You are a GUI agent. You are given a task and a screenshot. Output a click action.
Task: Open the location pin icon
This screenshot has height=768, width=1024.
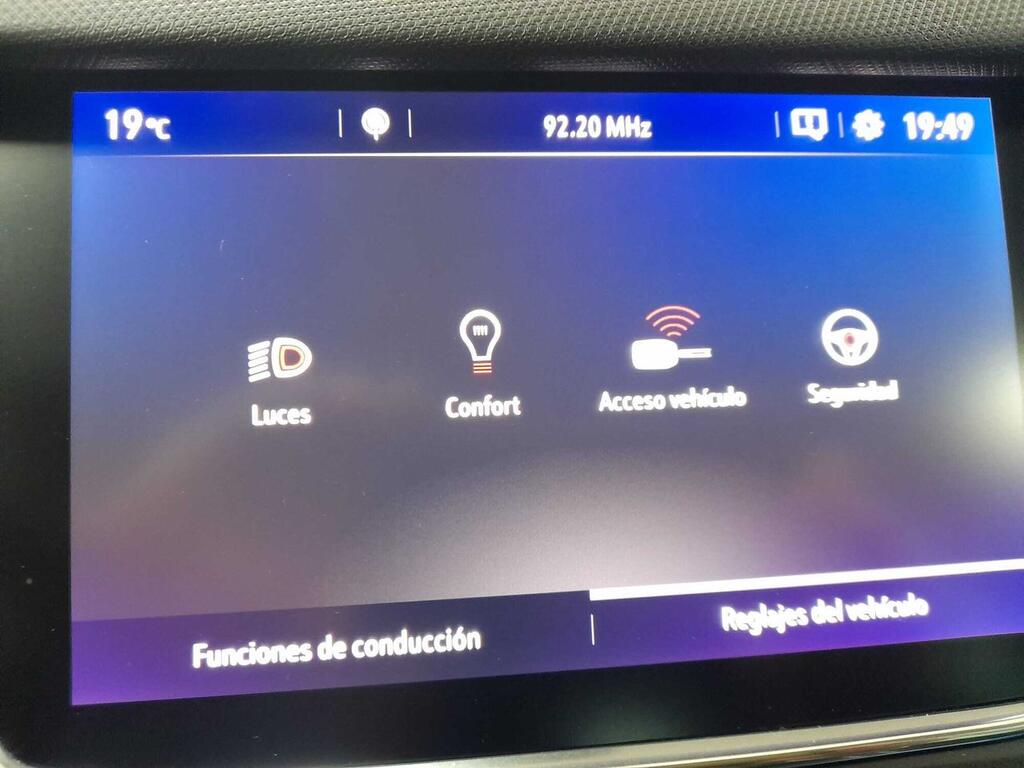(375, 124)
